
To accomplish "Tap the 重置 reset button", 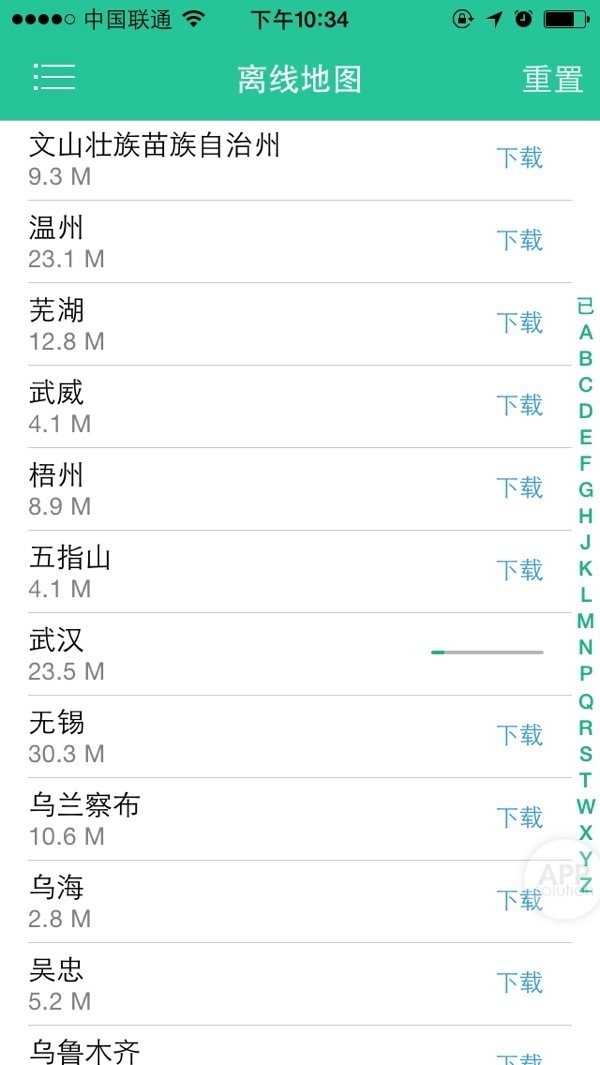I will pyautogui.click(x=552, y=79).
